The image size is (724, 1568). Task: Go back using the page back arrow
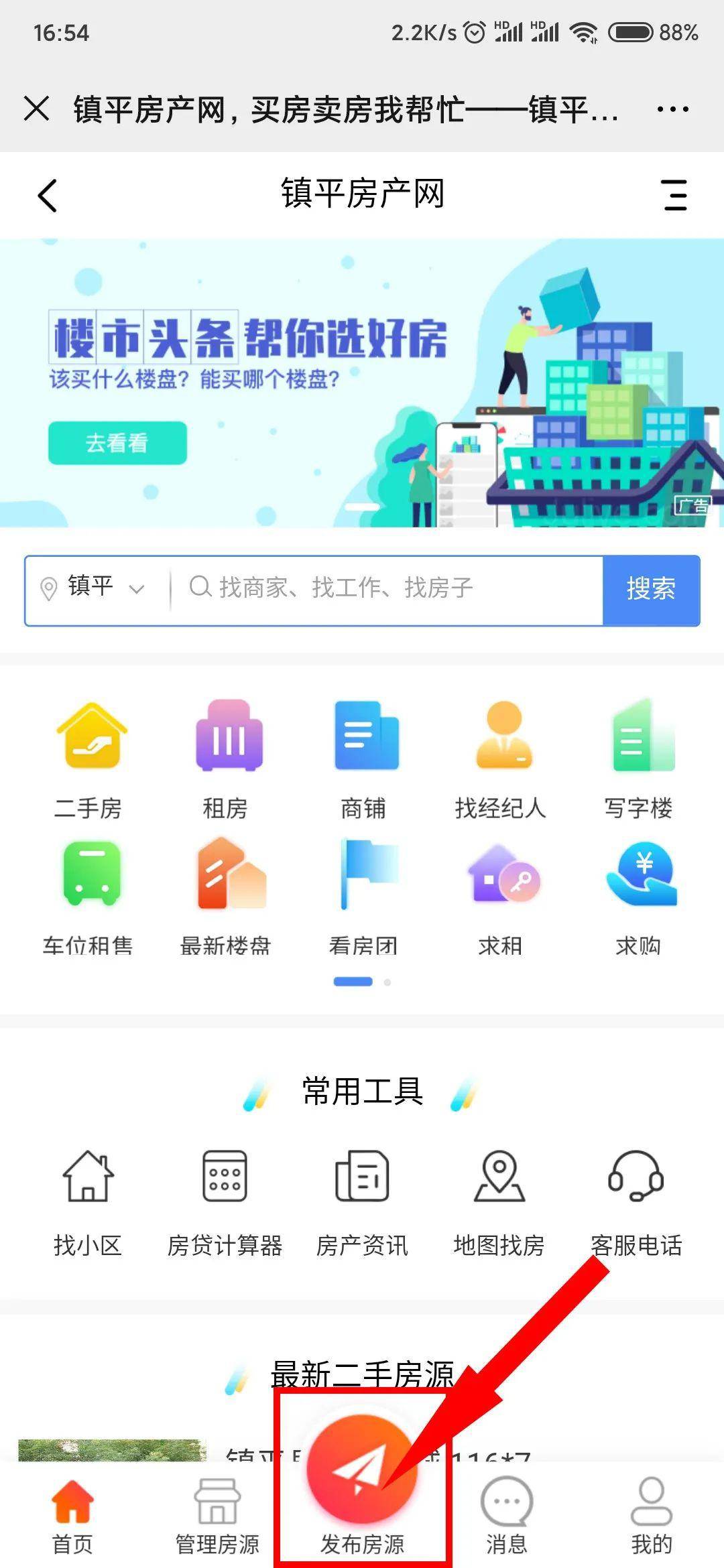[47, 196]
